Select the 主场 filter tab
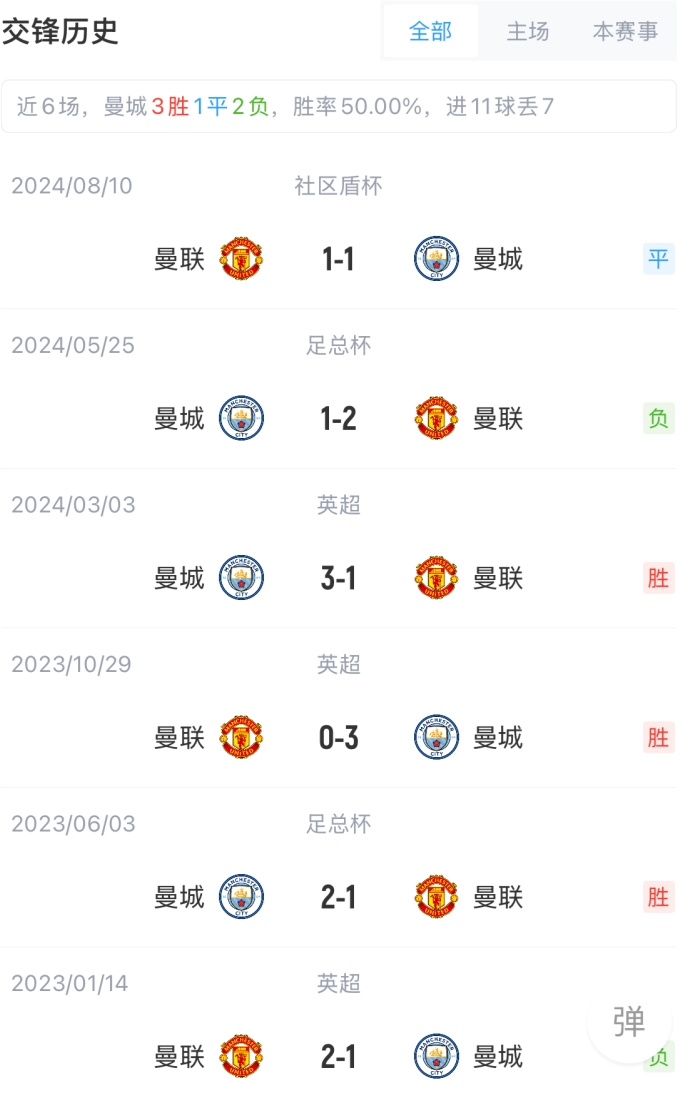The width and height of the screenshot is (680, 1101). (x=528, y=32)
